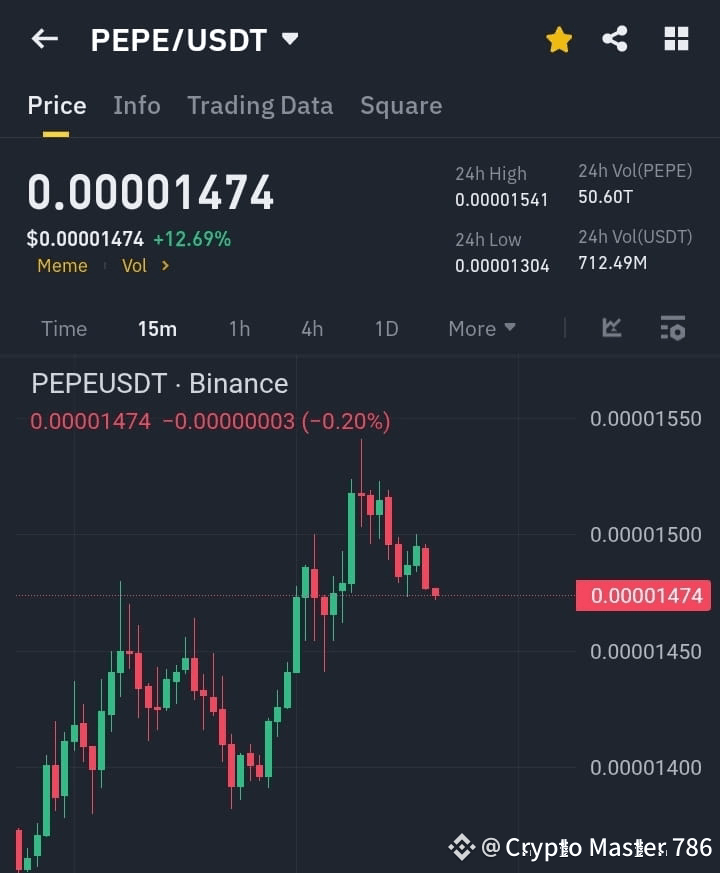Switch to the Square tab
720x873 pixels.
(401, 105)
